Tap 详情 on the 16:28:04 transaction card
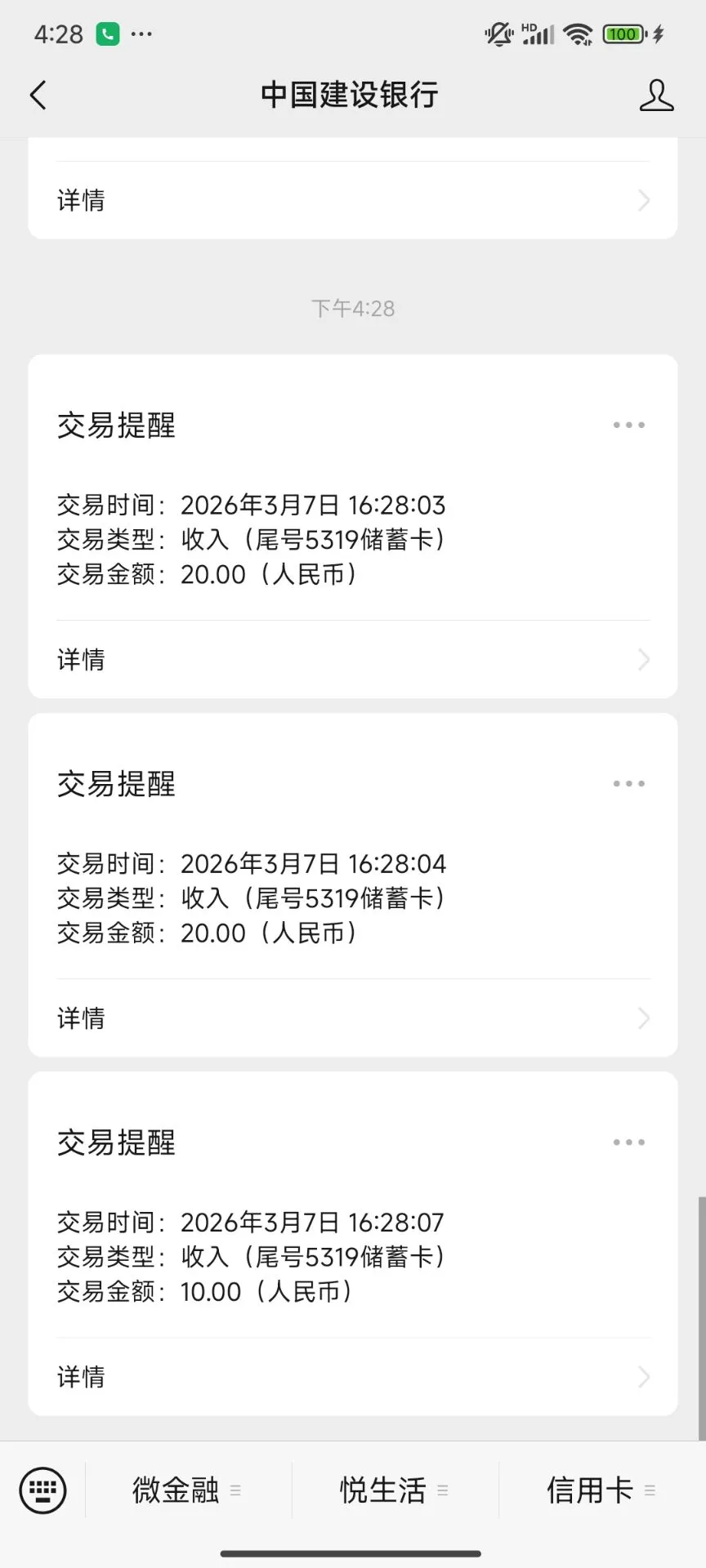The image size is (706, 1568). pyautogui.click(x=351, y=1018)
